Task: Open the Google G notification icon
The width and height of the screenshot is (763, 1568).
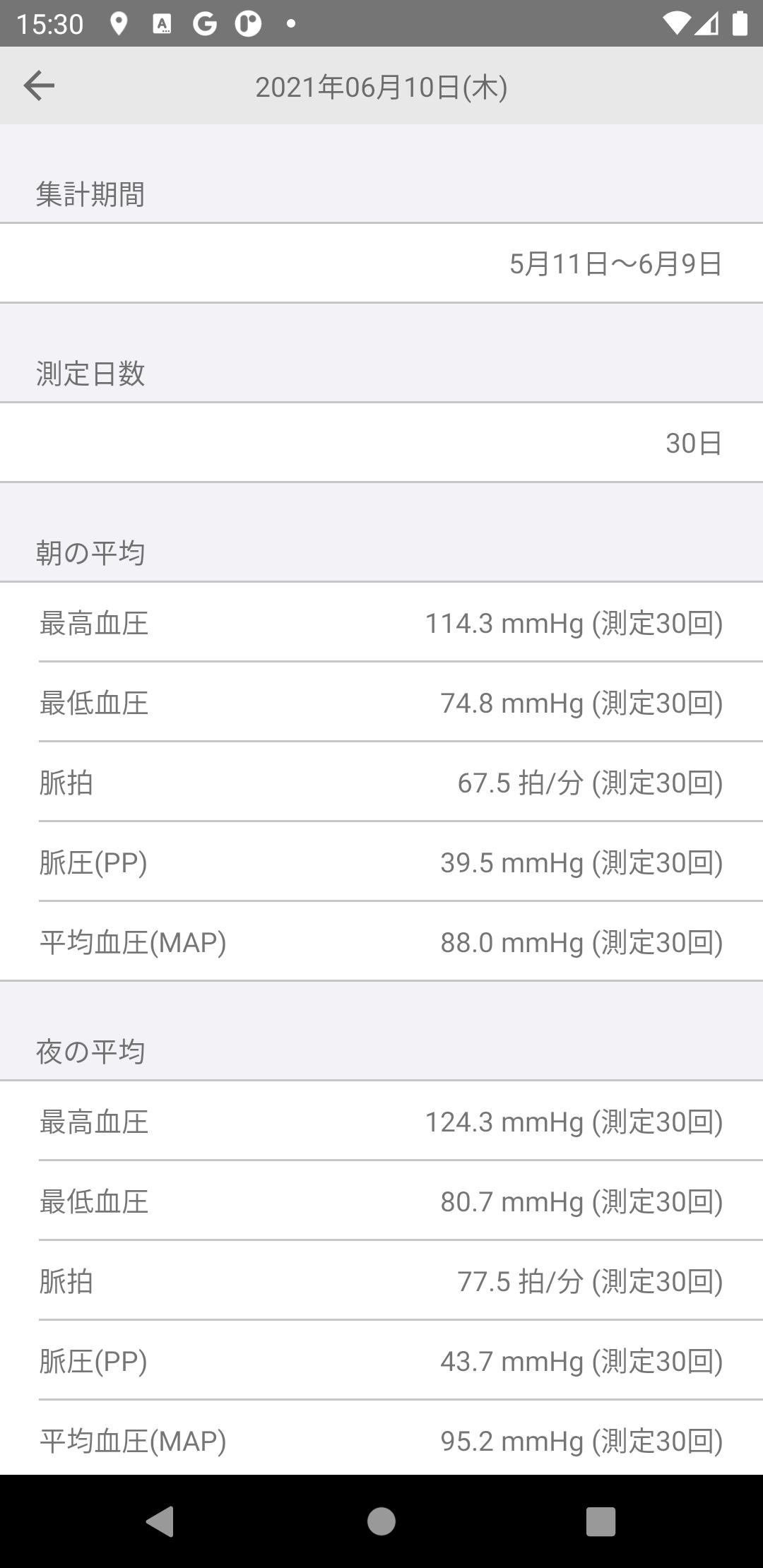Action: (205, 23)
